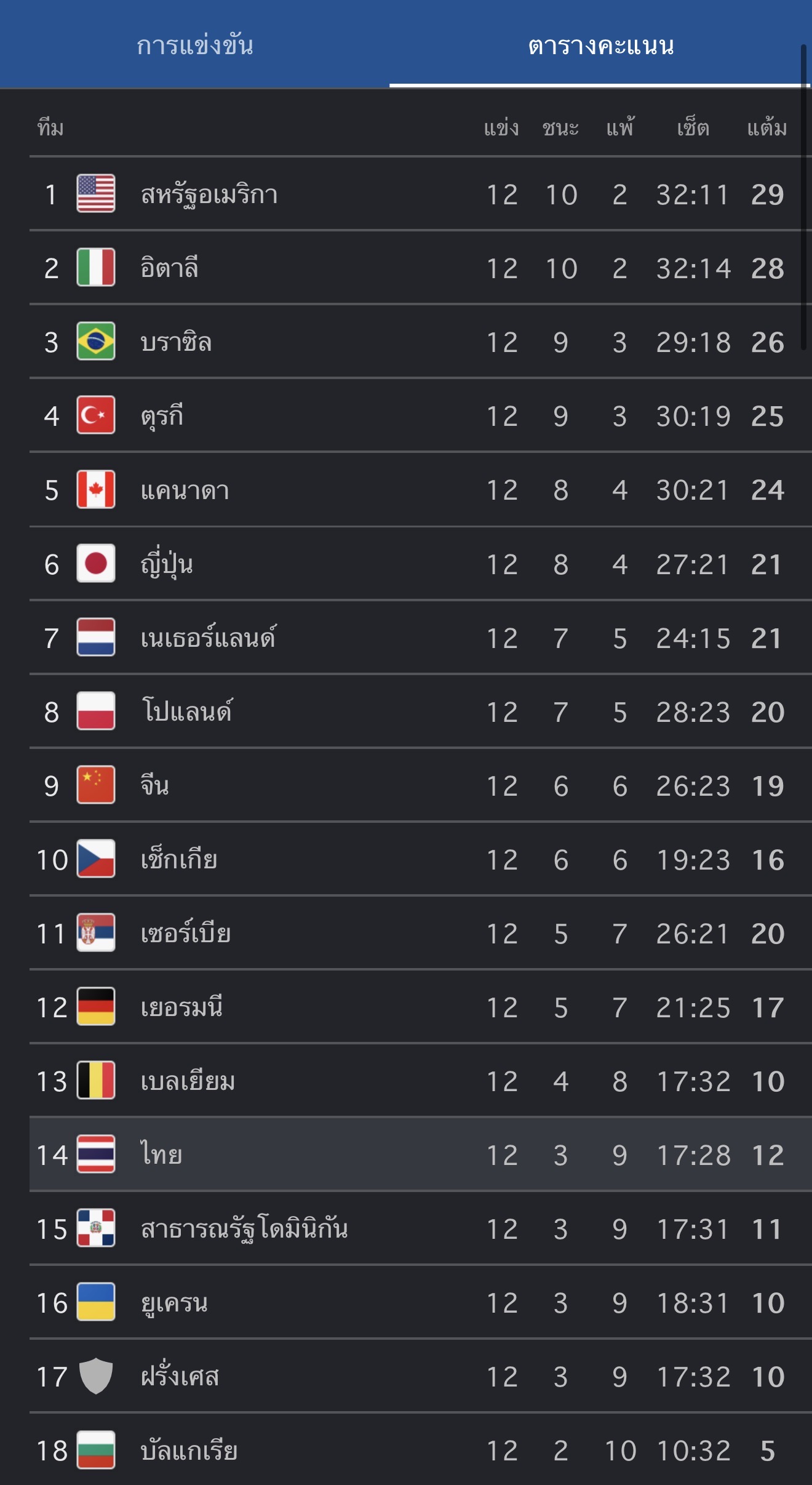The image size is (812, 1485).
Task: Select the ตารางคะแนน tab
Action: [600, 45]
